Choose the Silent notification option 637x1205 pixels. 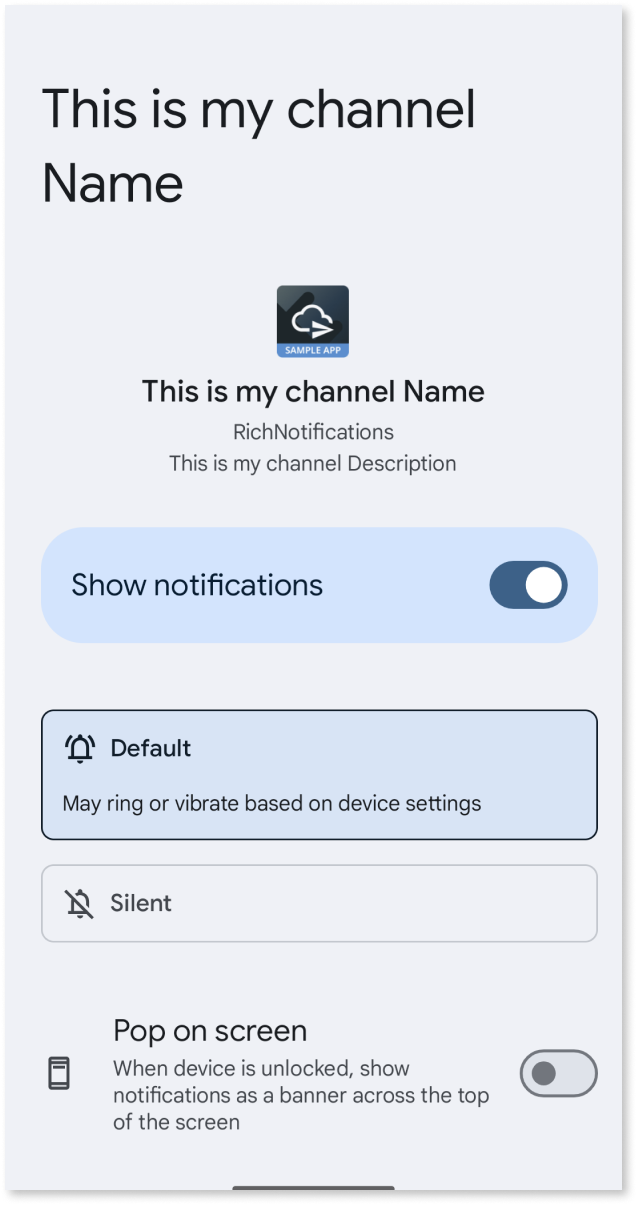pyautogui.click(x=319, y=903)
